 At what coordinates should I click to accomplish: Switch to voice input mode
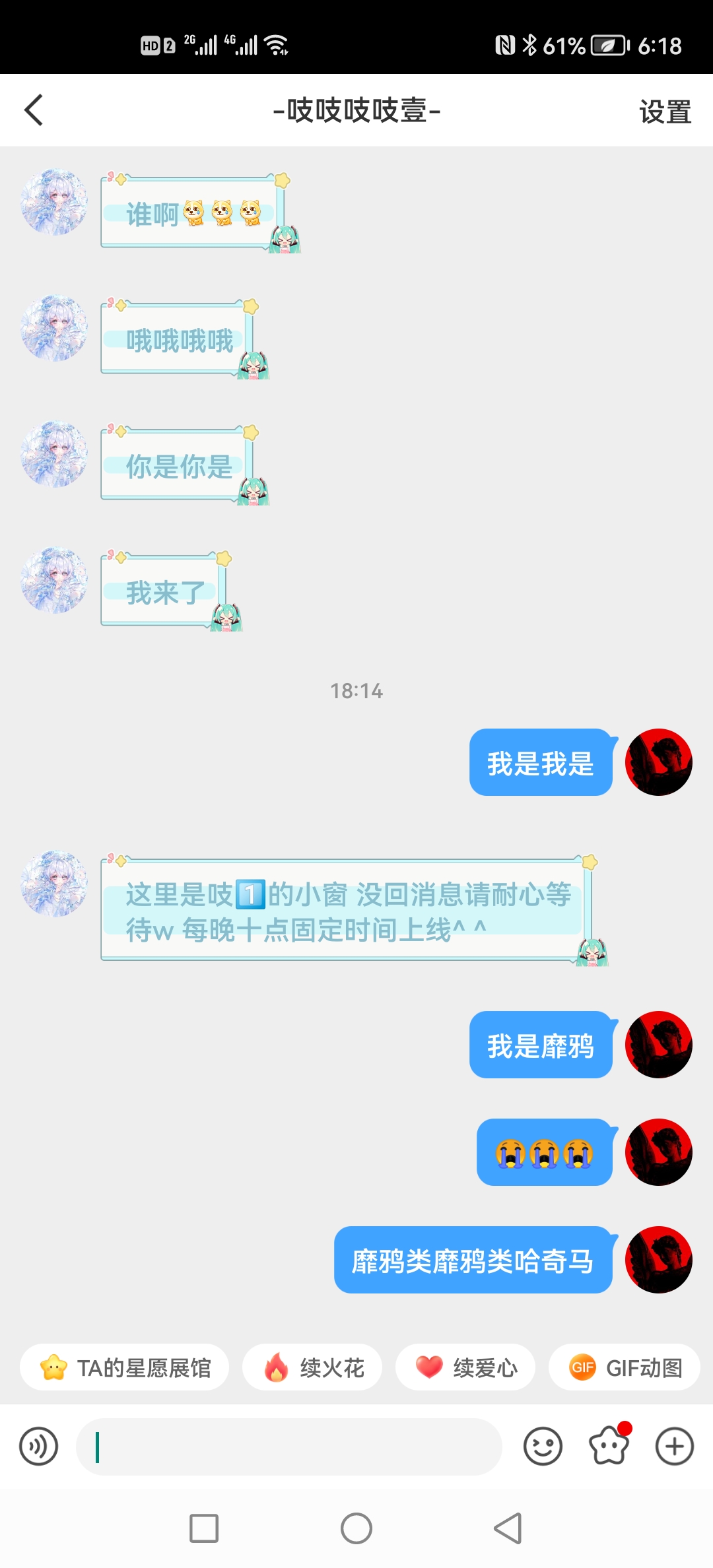[x=38, y=1447]
